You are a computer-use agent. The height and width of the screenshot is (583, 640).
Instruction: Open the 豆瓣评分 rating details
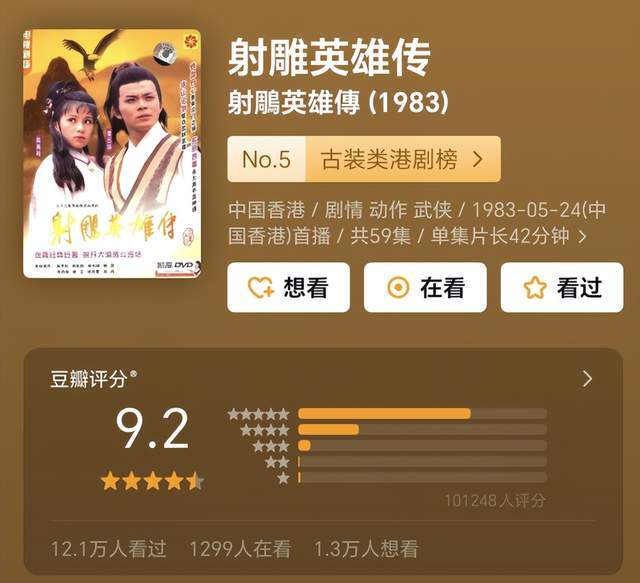[x=587, y=378]
